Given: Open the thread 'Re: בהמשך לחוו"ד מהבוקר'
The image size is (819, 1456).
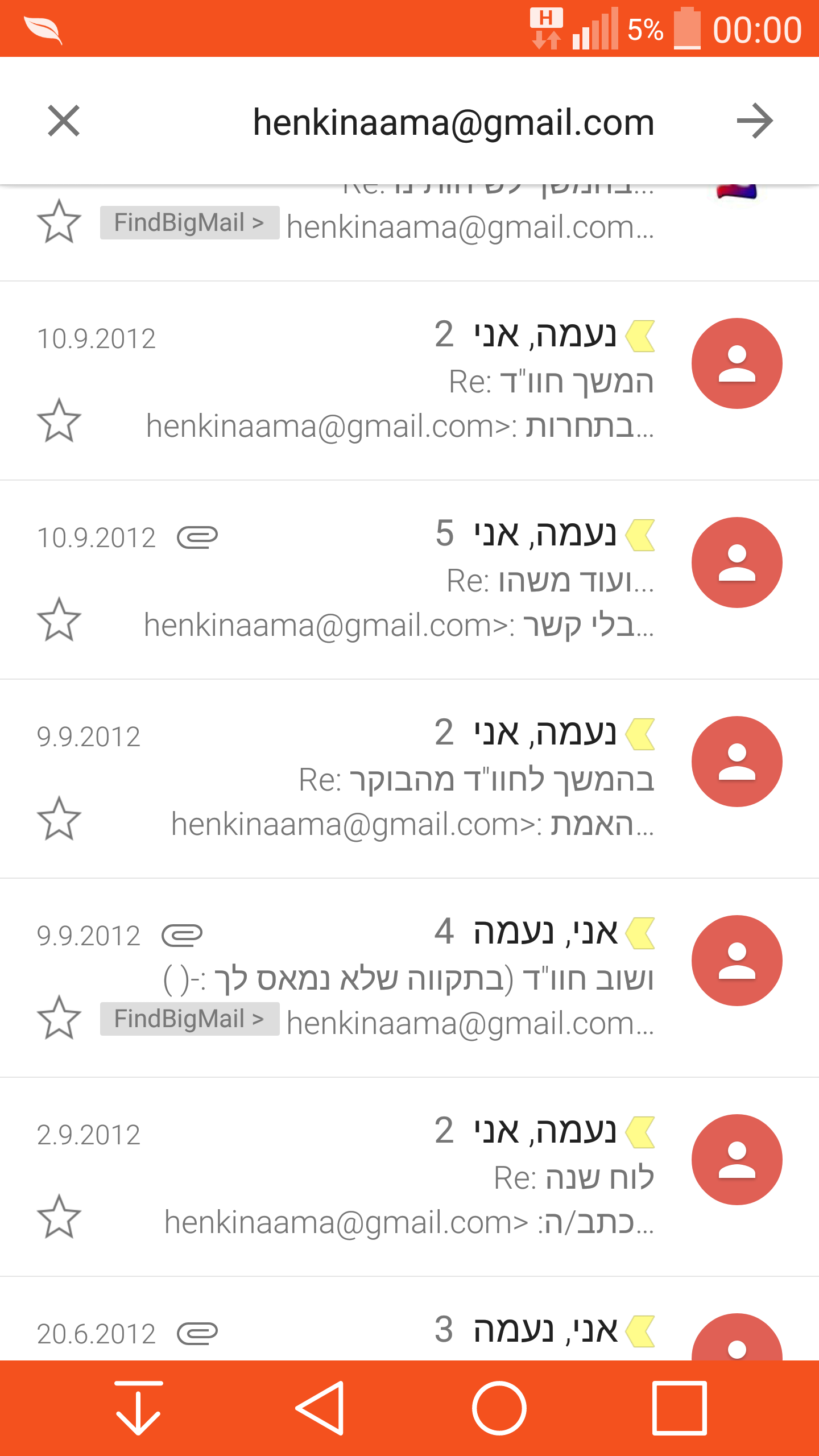Looking at the screenshot, I should pos(398,779).
